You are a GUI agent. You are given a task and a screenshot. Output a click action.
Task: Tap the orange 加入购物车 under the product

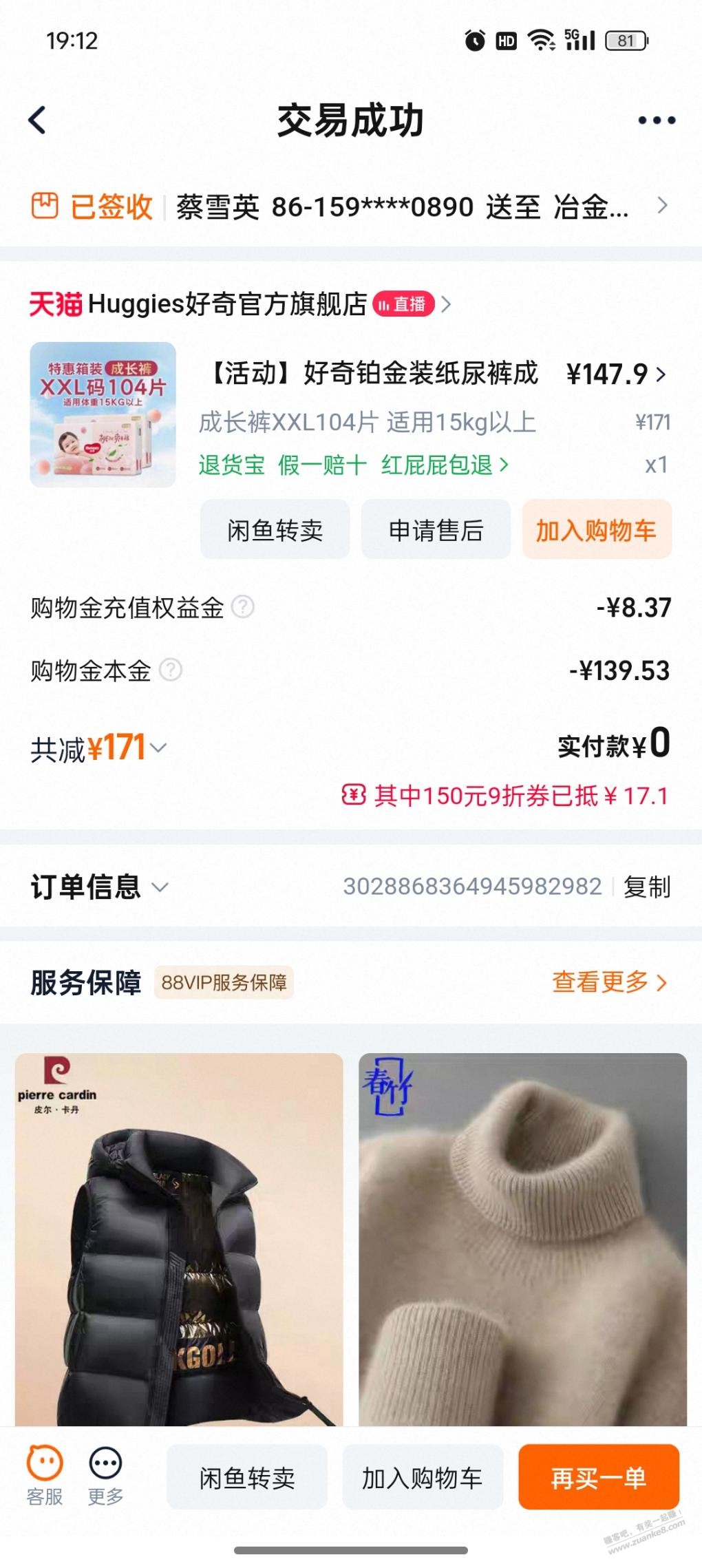coord(596,530)
